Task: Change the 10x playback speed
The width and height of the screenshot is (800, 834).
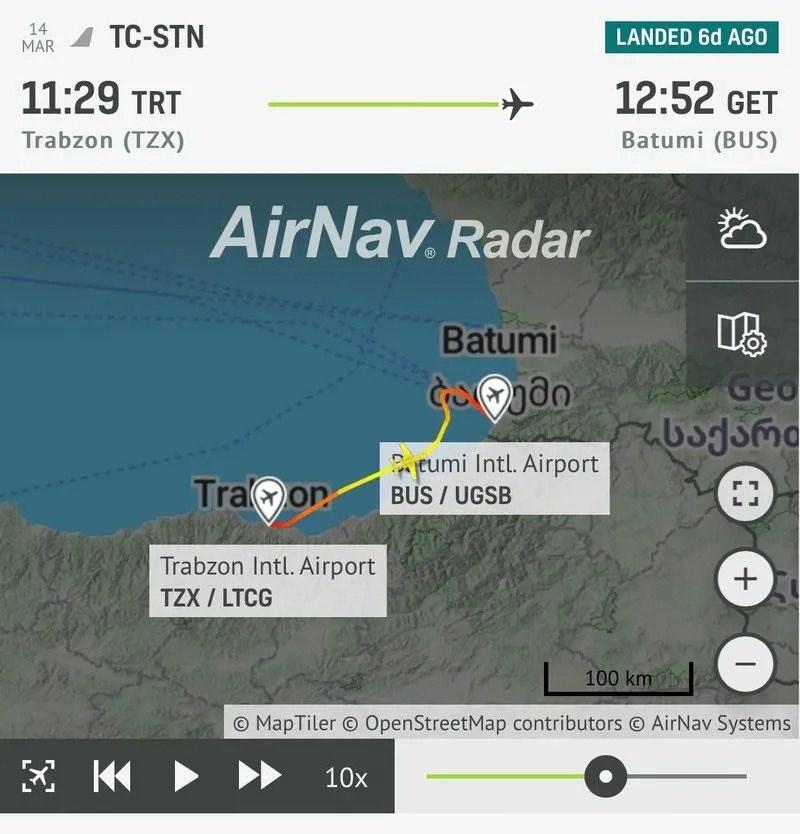Action: 346,777
